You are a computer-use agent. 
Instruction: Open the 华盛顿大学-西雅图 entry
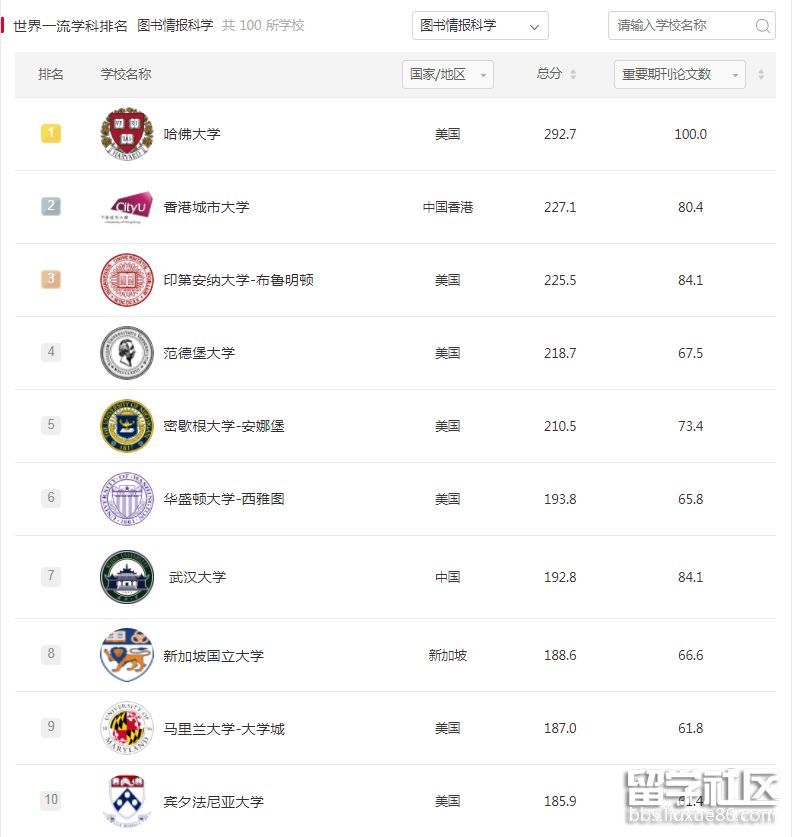pyautogui.click(x=224, y=499)
